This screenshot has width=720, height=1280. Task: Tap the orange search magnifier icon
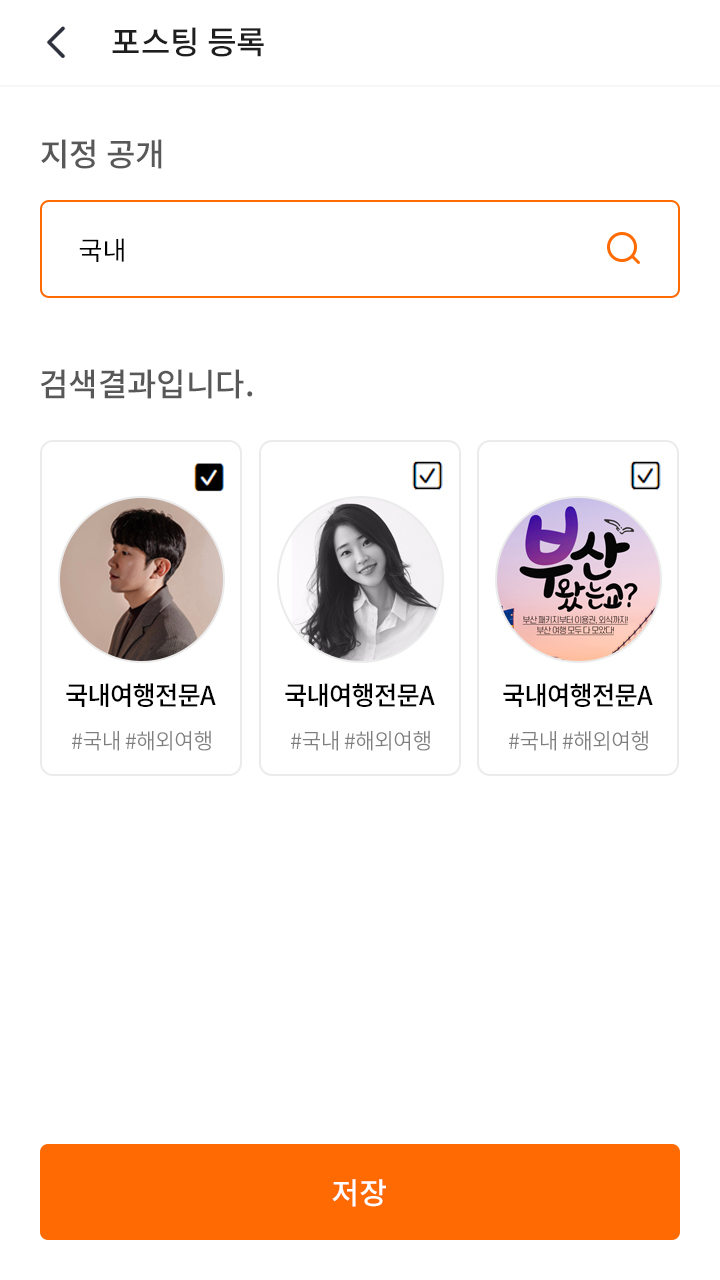[x=623, y=248]
